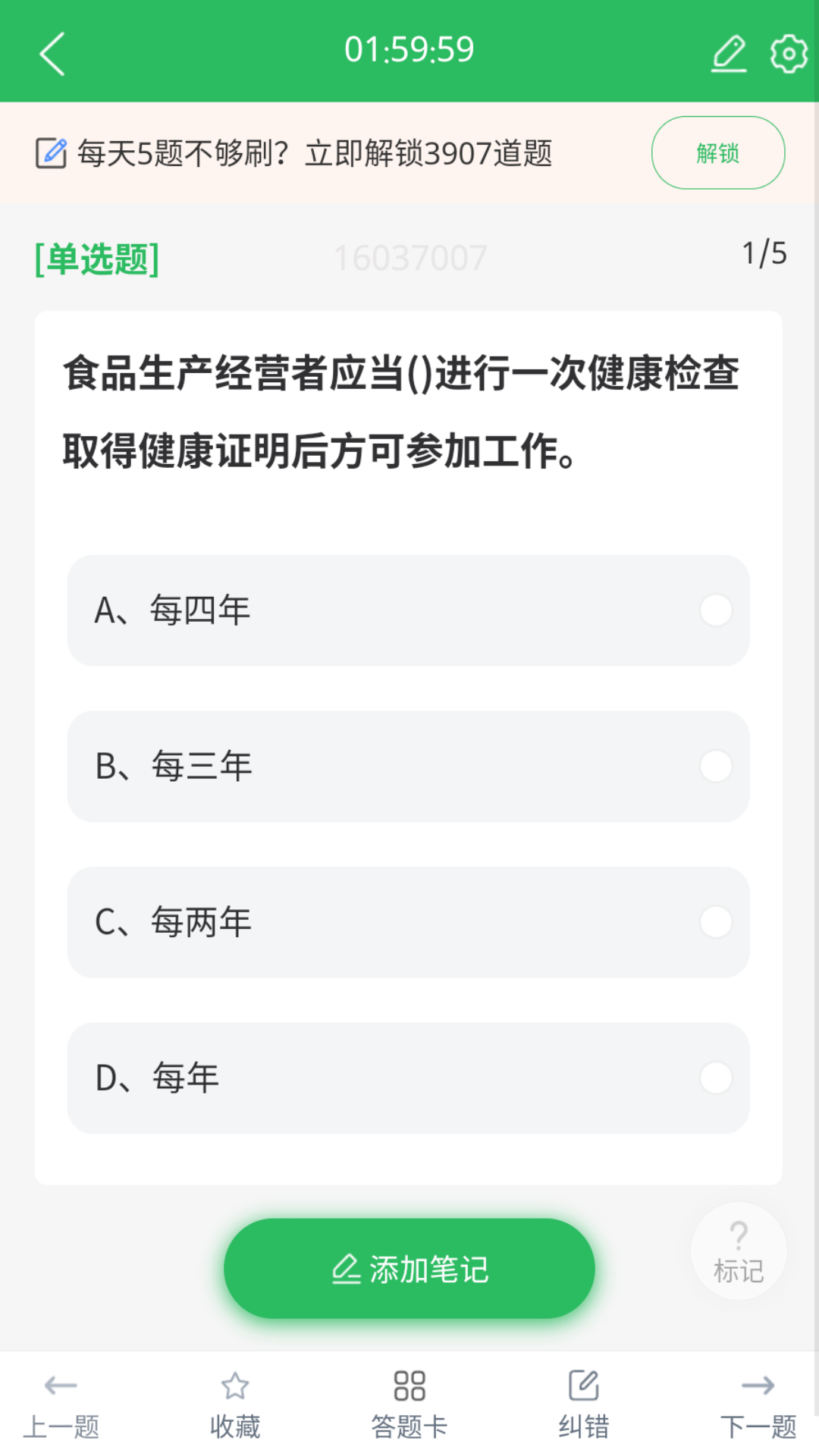The height and width of the screenshot is (1456, 819).
Task: Open the 答题卡 answer sheet grid icon
Action: click(409, 1399)
